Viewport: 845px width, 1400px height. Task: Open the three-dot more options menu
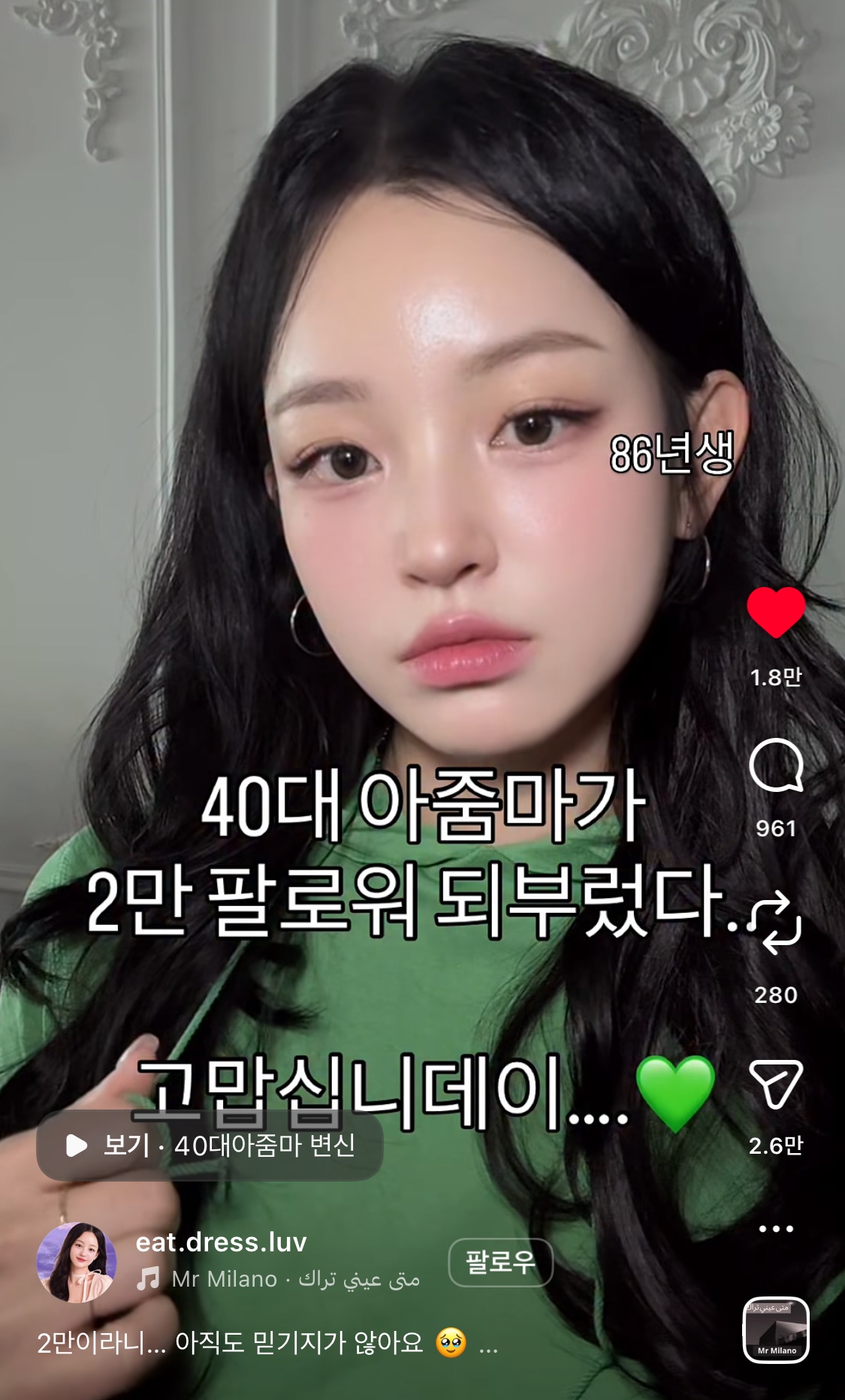point(776,1229)
